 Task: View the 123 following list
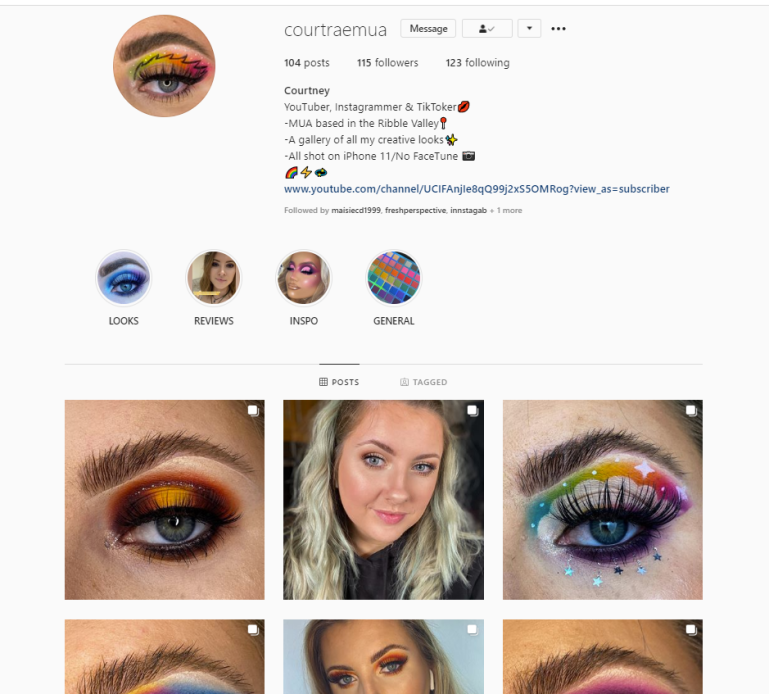477,63
